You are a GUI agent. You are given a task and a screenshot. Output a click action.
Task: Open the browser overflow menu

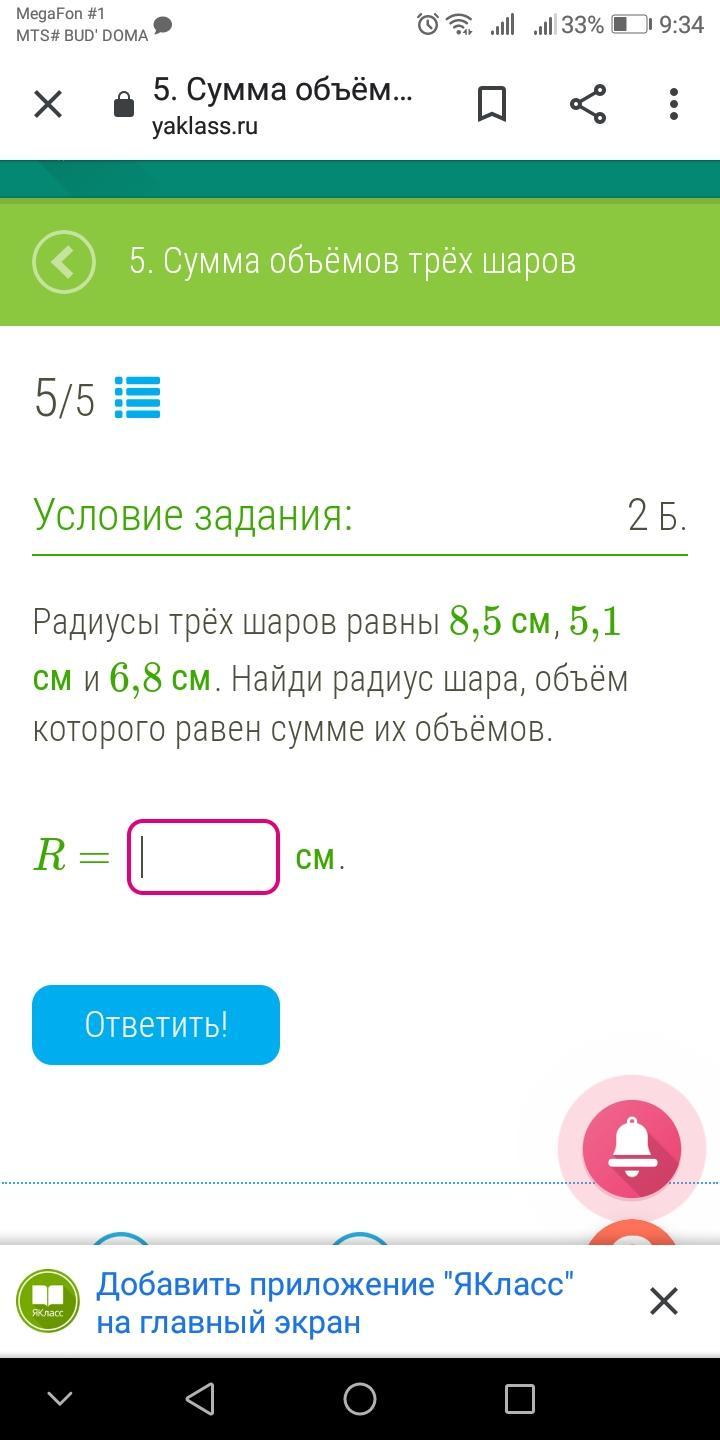click(x=674, y=104)
